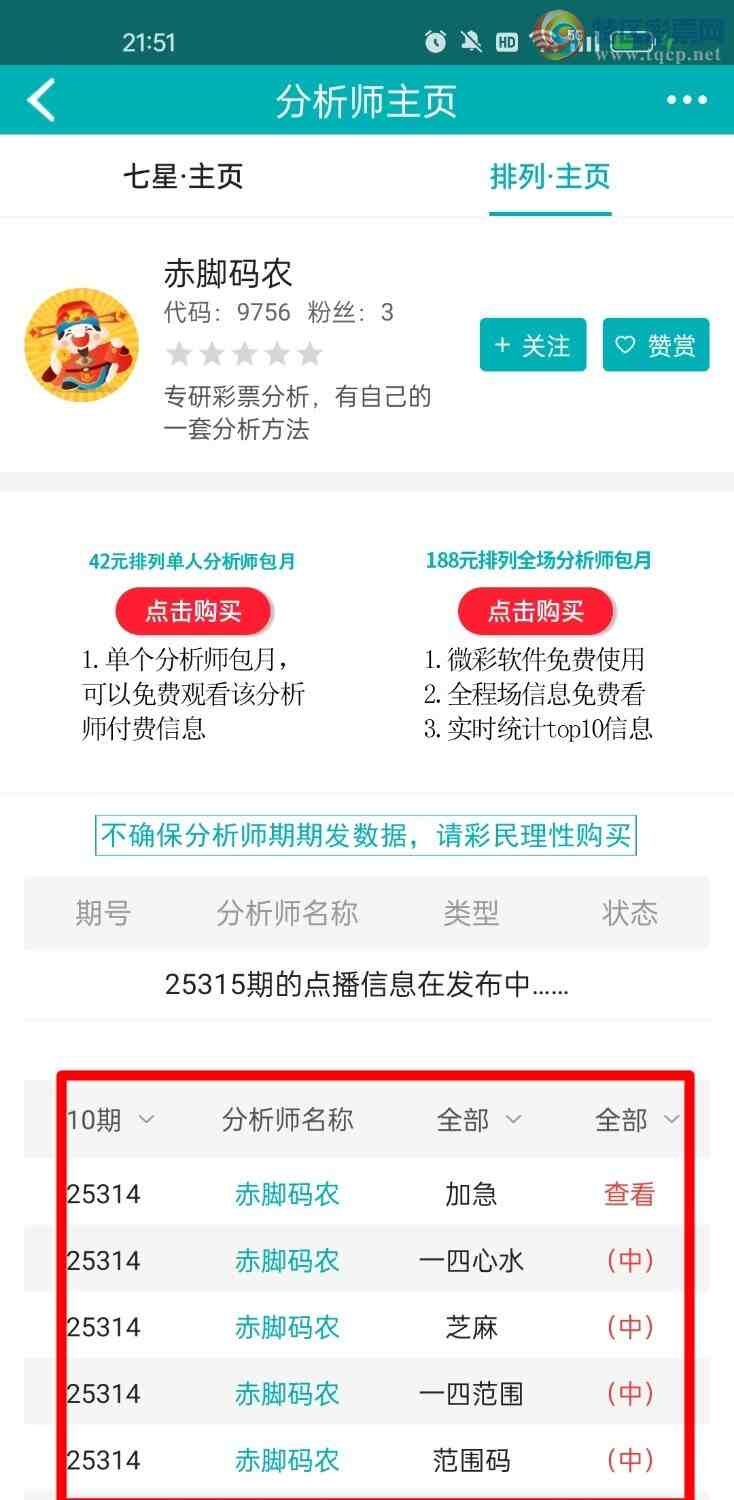Open the 25314 一四范围 entry
The height and width of the screenshot is (1500, 734).
tap(471, 1393)
